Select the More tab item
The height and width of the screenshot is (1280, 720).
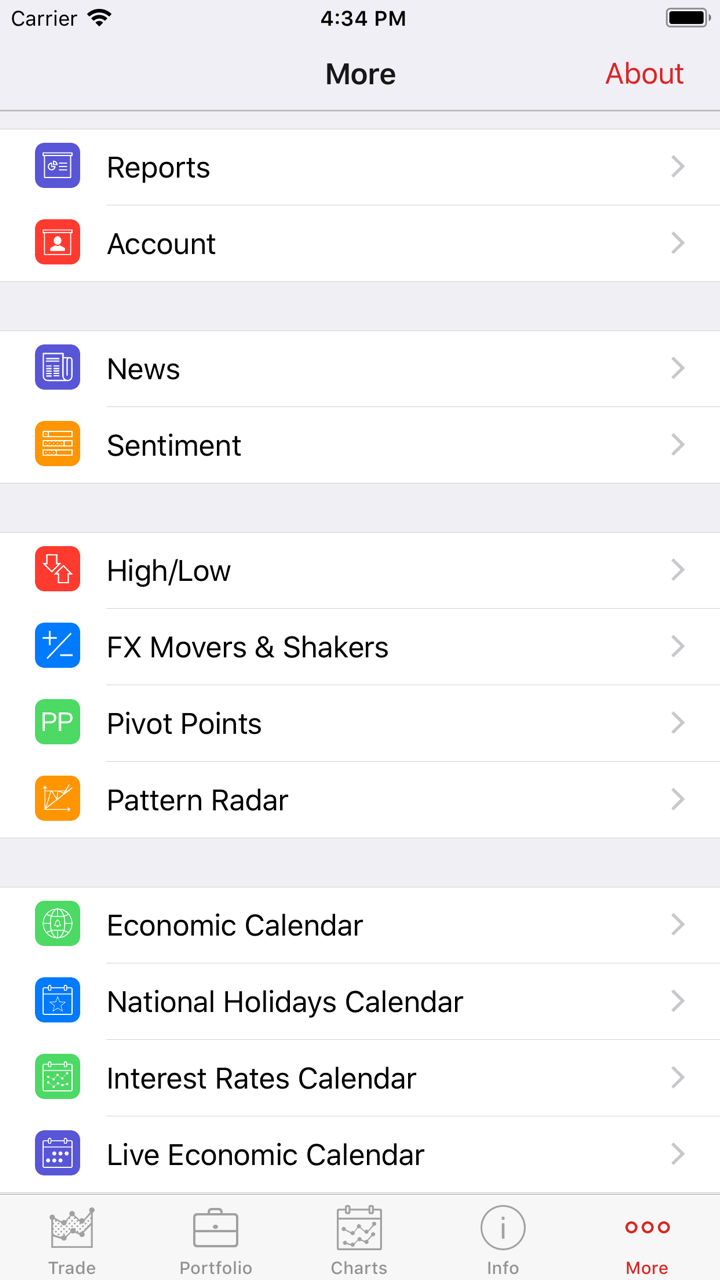(647, 1237)
